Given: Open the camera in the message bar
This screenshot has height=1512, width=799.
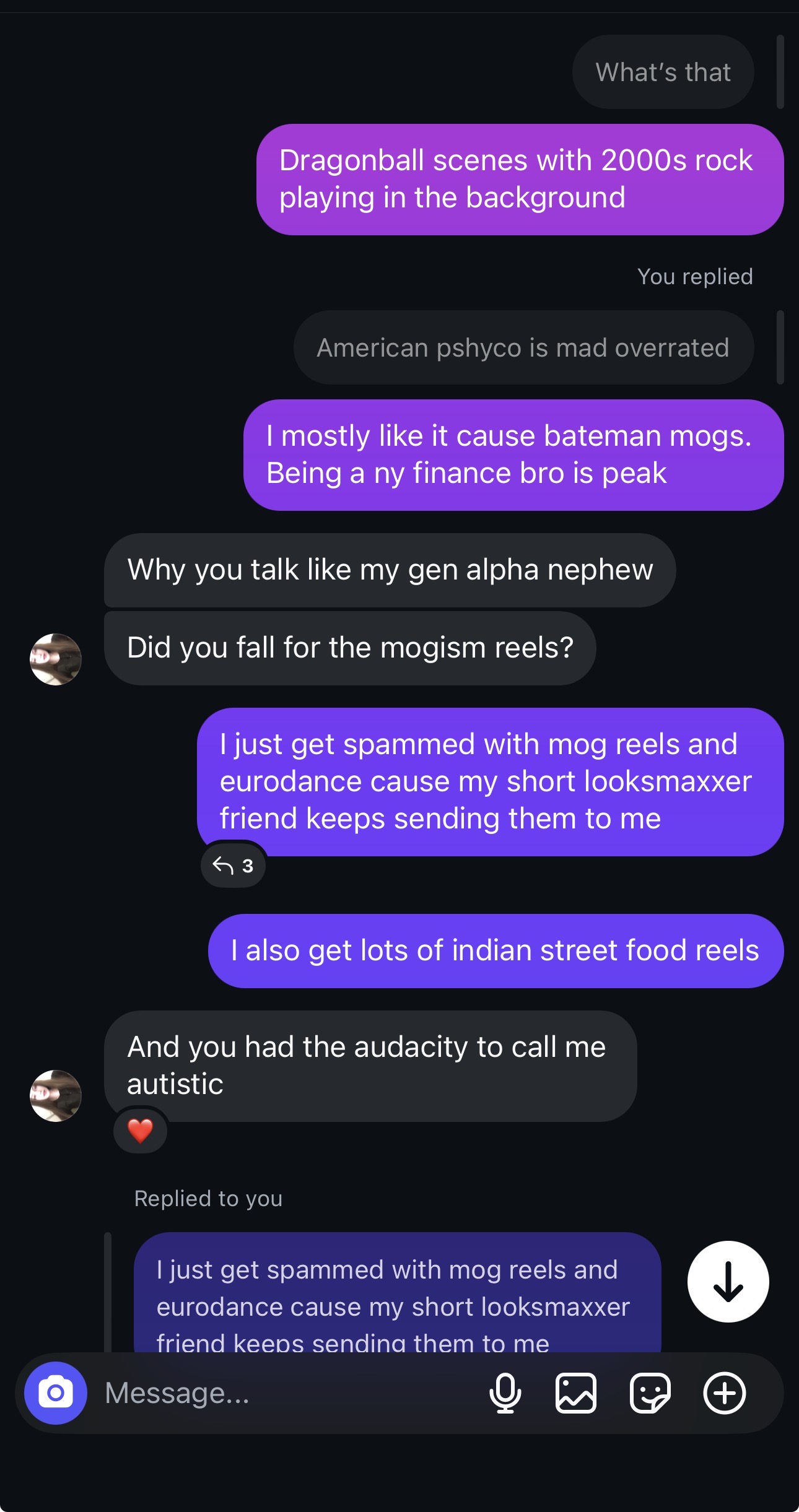Looking at the screenshot, I should tap(56, 1393).
